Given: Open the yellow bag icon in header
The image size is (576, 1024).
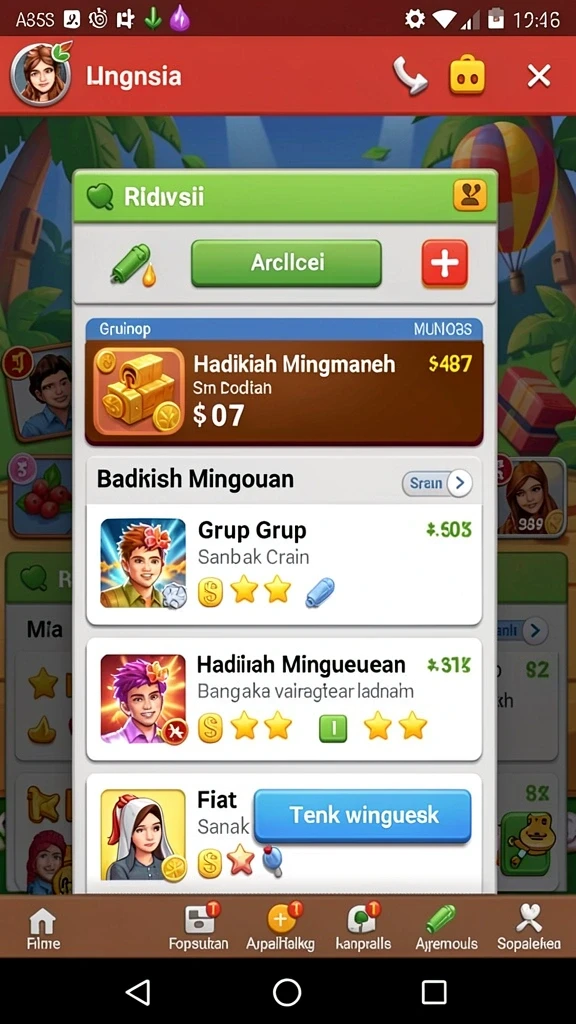Looking at the screenshot, I should click(x=468, y=76).
